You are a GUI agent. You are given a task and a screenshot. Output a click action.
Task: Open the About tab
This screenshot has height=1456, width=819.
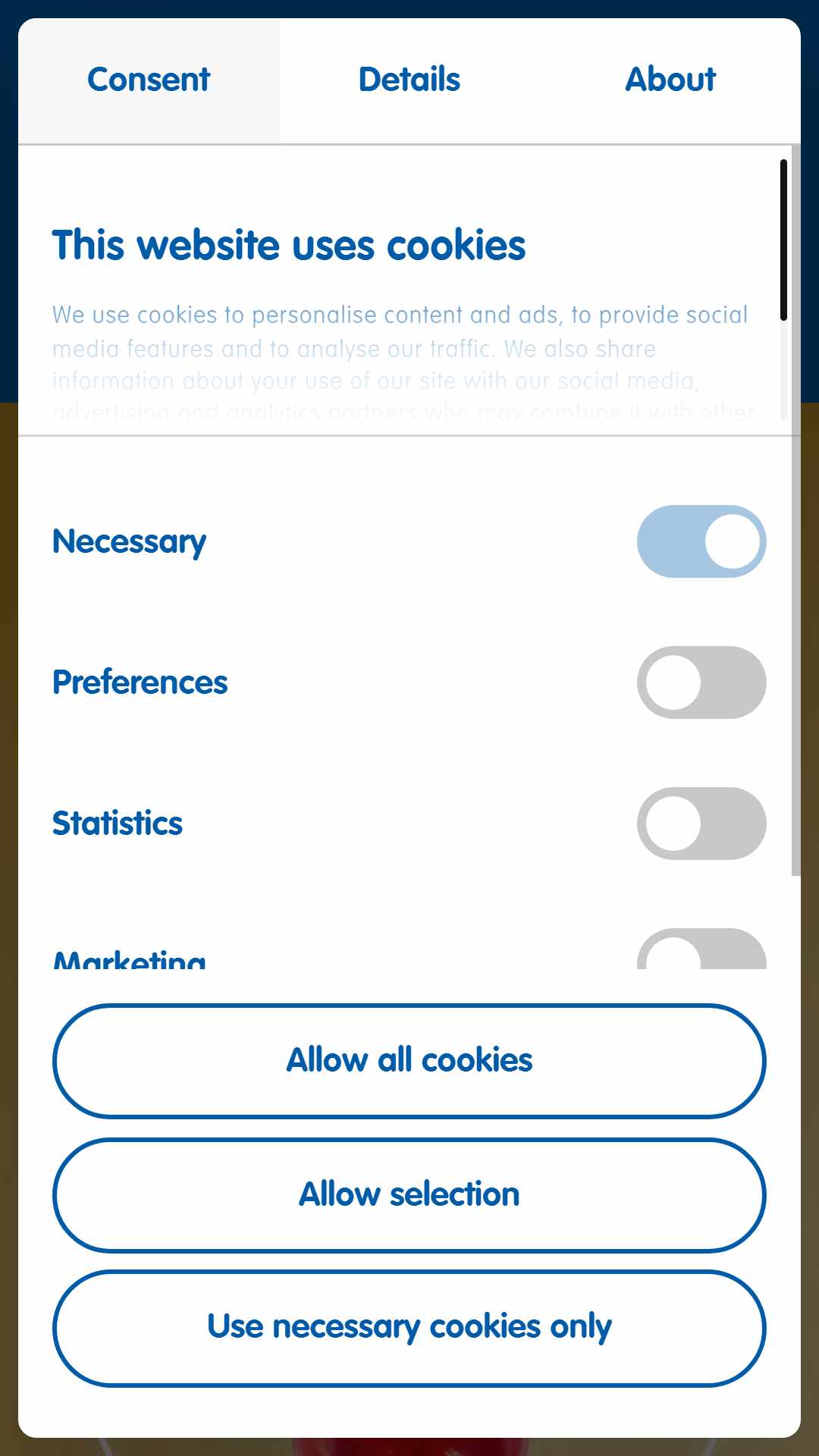670,80
